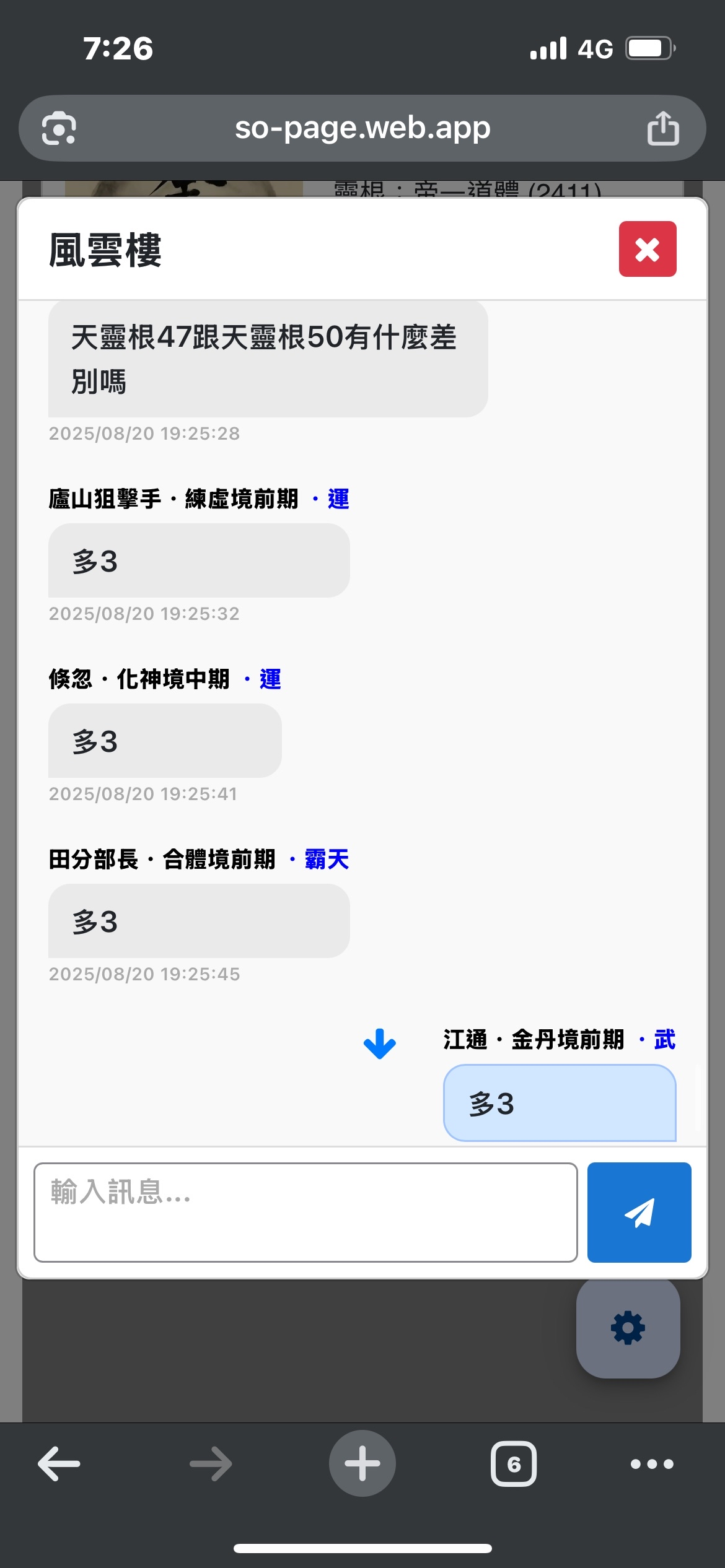This screenshot has width=725, height=1568.
Task: Send the message with the paper plane button
Action: click(x=639, y=1212)
